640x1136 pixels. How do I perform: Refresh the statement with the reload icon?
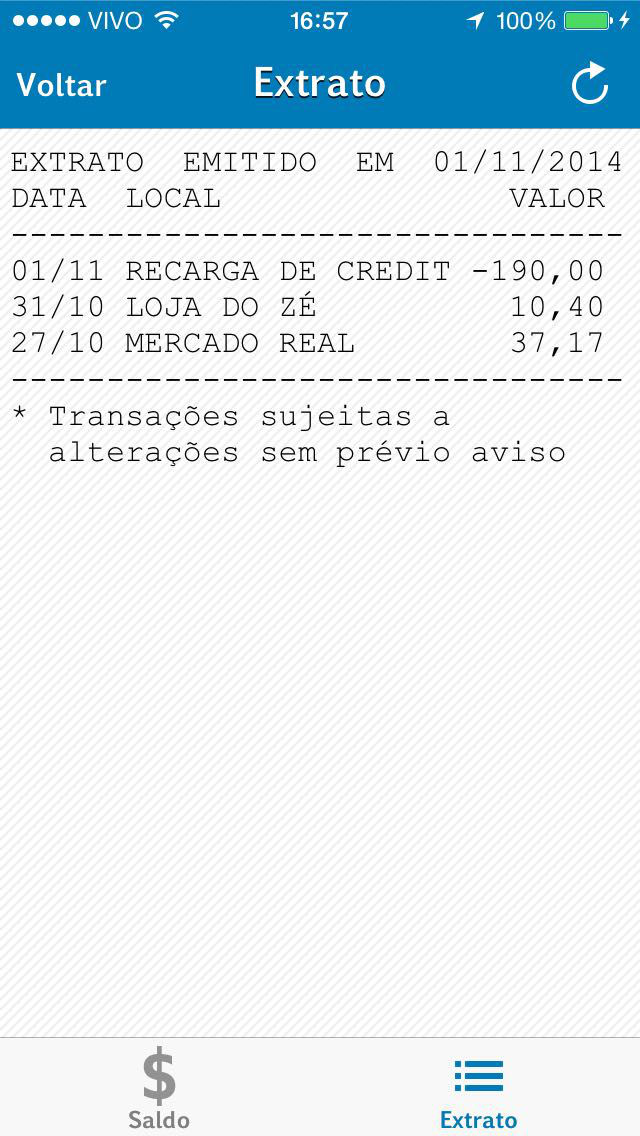(x=590, y=83)
